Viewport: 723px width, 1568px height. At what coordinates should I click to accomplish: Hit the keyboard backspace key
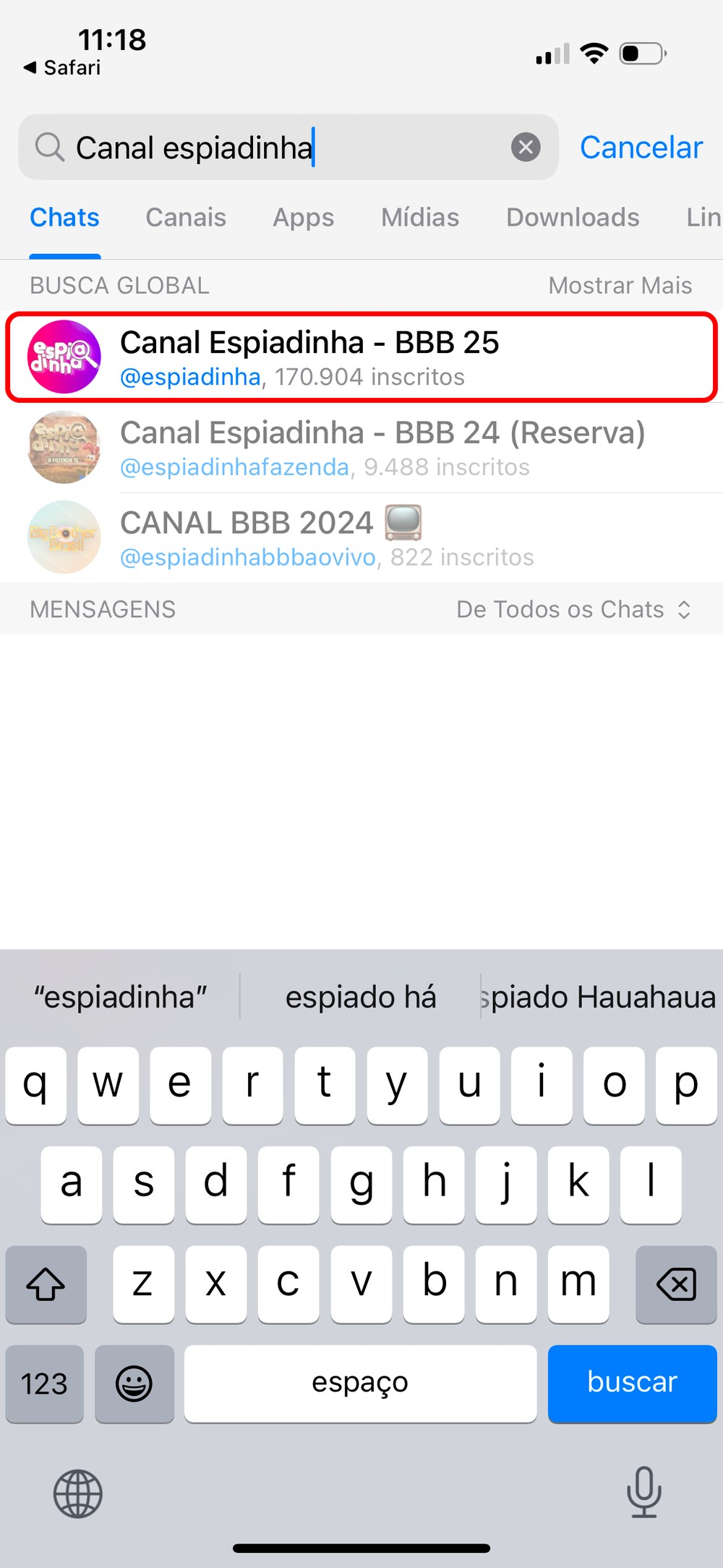click(675, 1284)
